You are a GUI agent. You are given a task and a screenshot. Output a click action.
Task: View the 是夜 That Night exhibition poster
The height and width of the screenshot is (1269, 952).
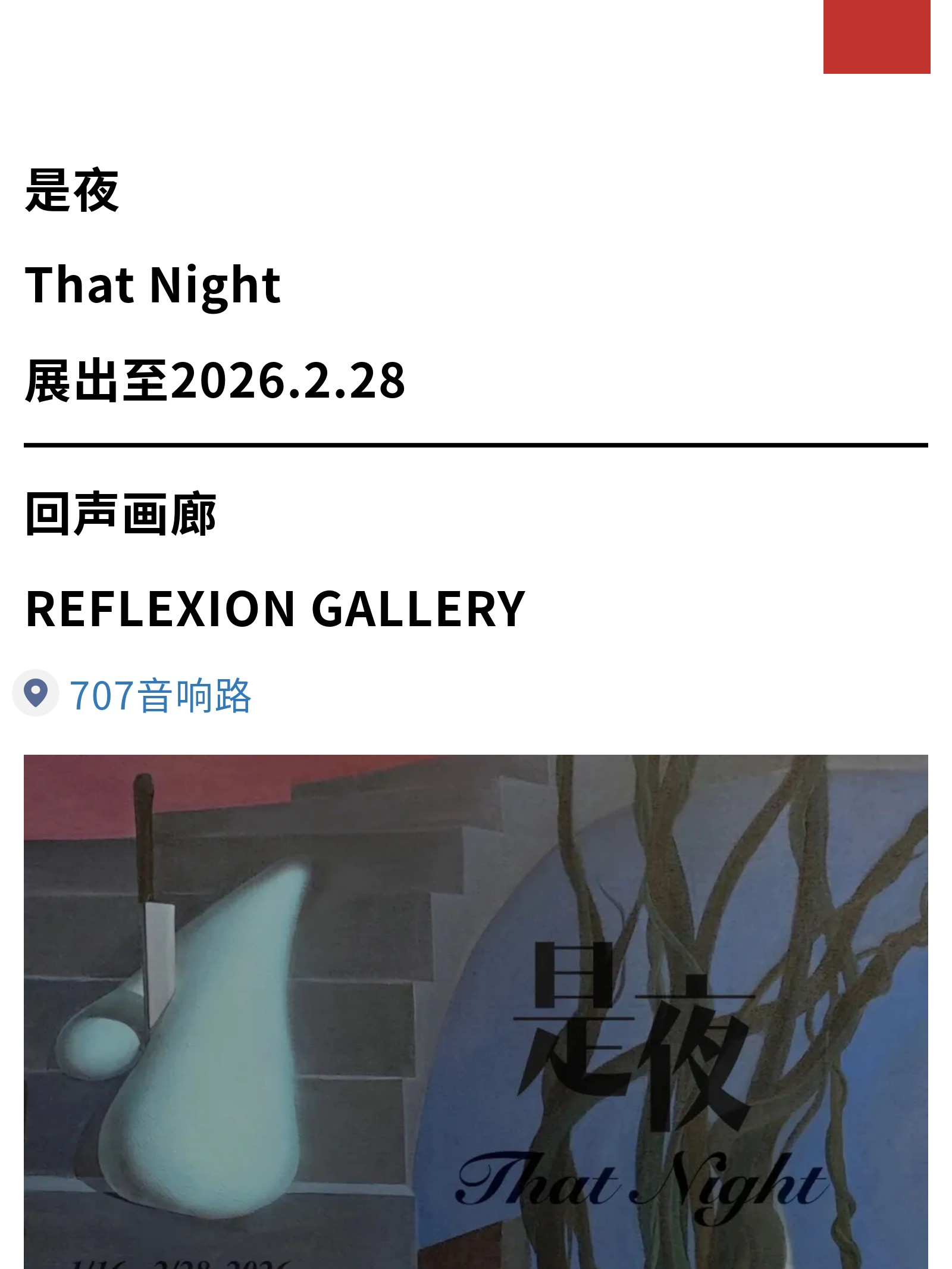(476, 1012)
